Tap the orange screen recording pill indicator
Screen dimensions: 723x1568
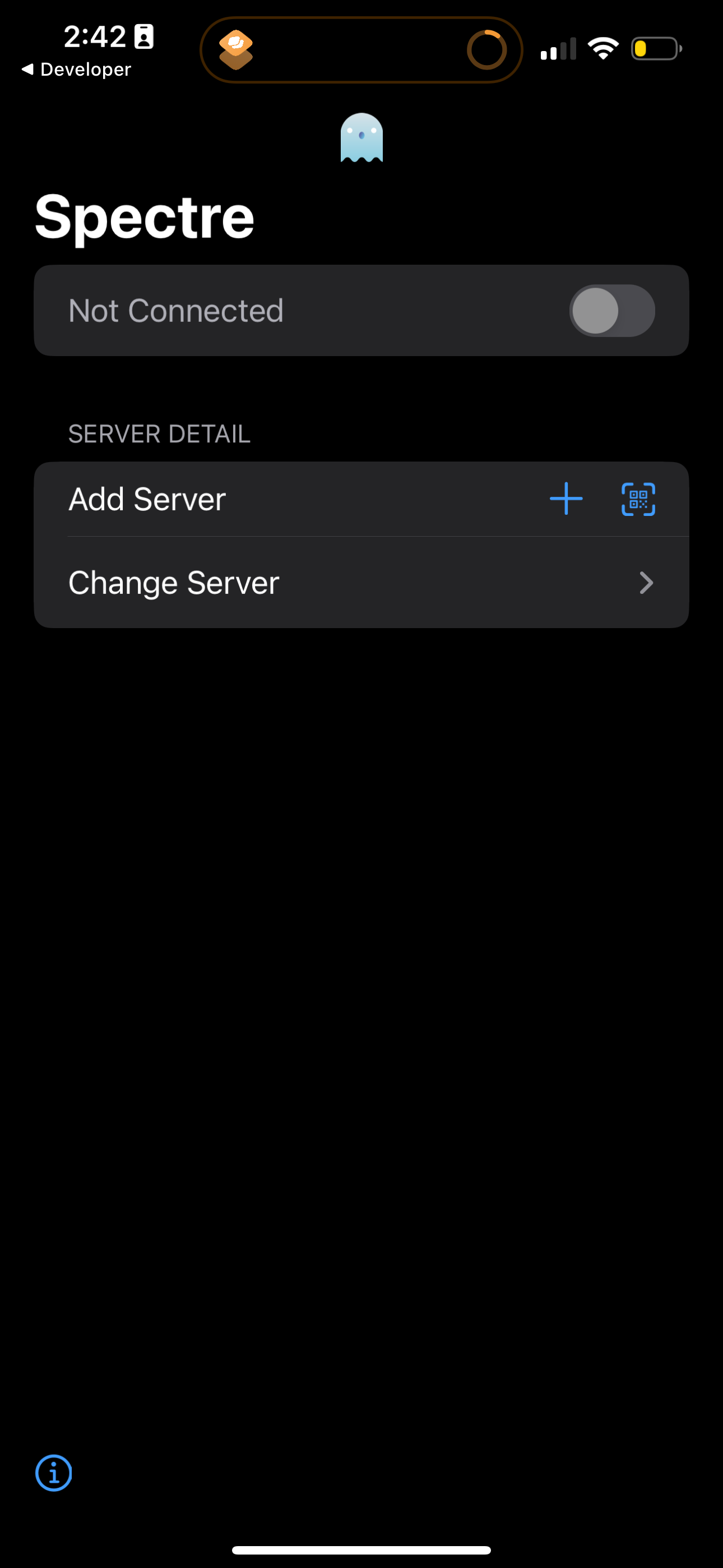coord(361,49)
